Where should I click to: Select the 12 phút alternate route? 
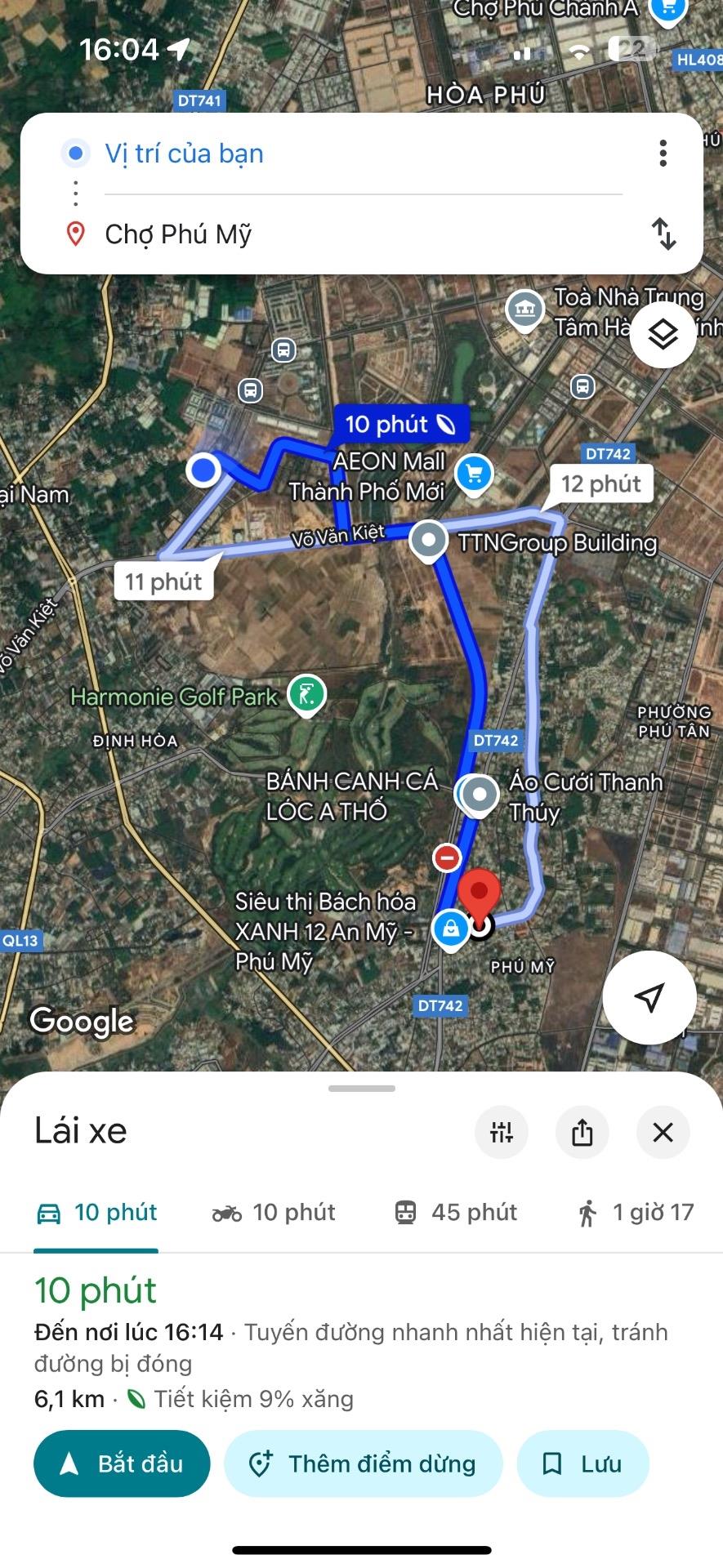point(600,483)
